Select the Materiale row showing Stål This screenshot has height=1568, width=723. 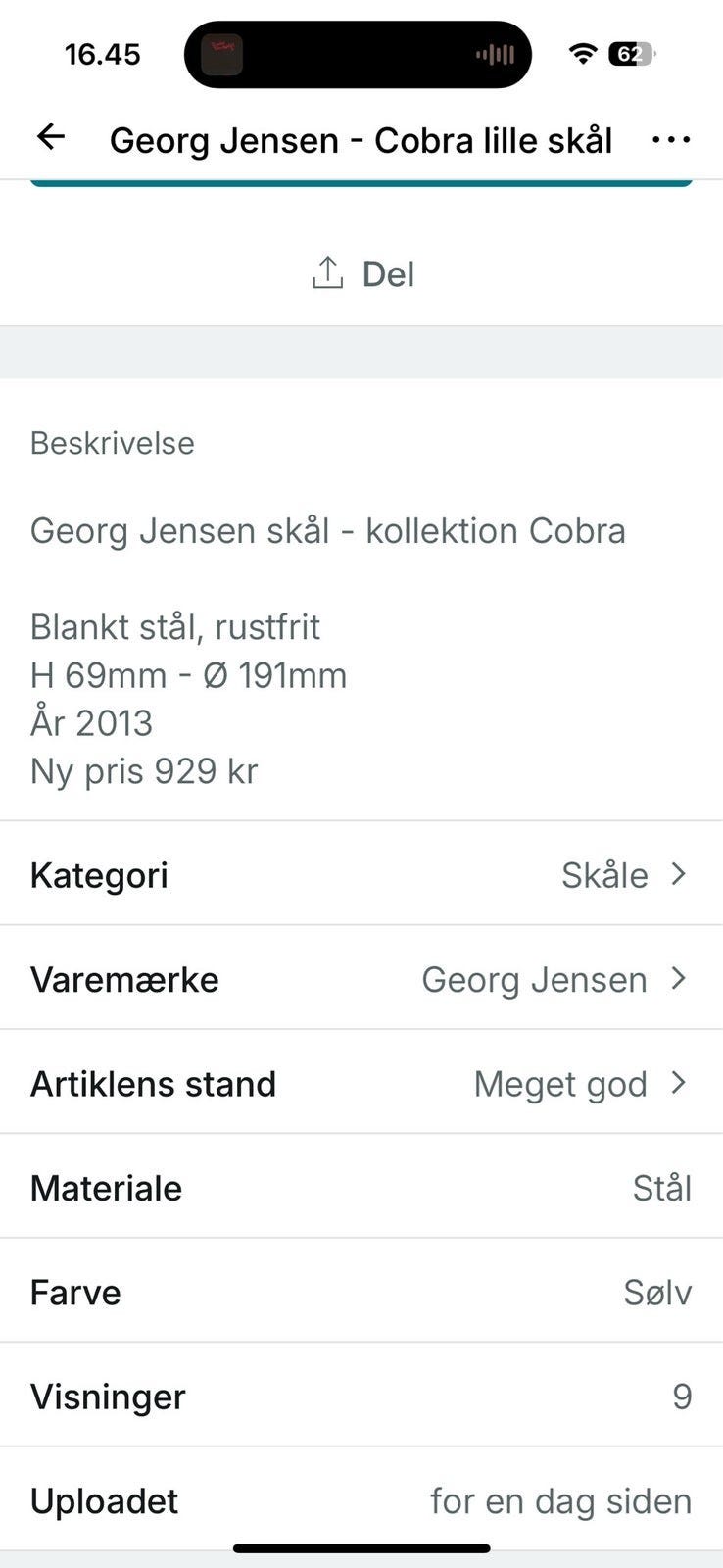coord(361,1187)
